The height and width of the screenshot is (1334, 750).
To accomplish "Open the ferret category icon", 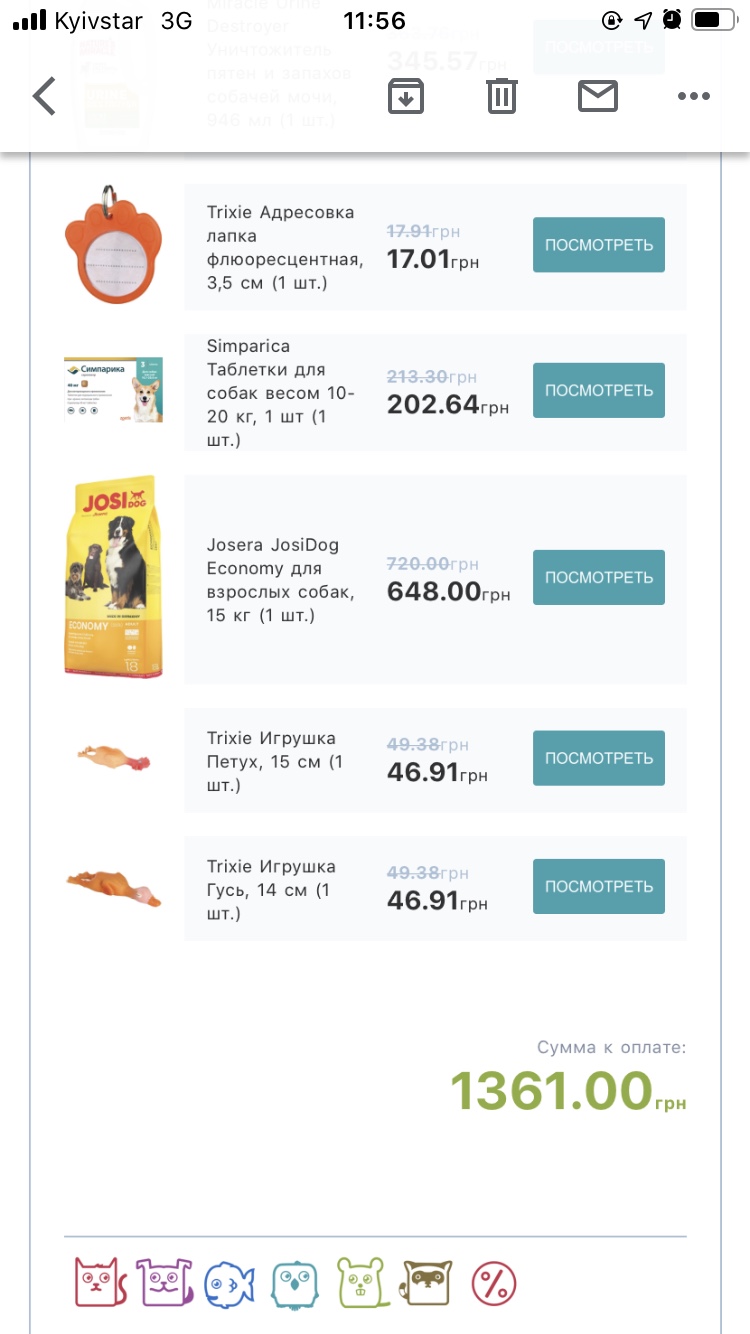I will (427, 1282).
